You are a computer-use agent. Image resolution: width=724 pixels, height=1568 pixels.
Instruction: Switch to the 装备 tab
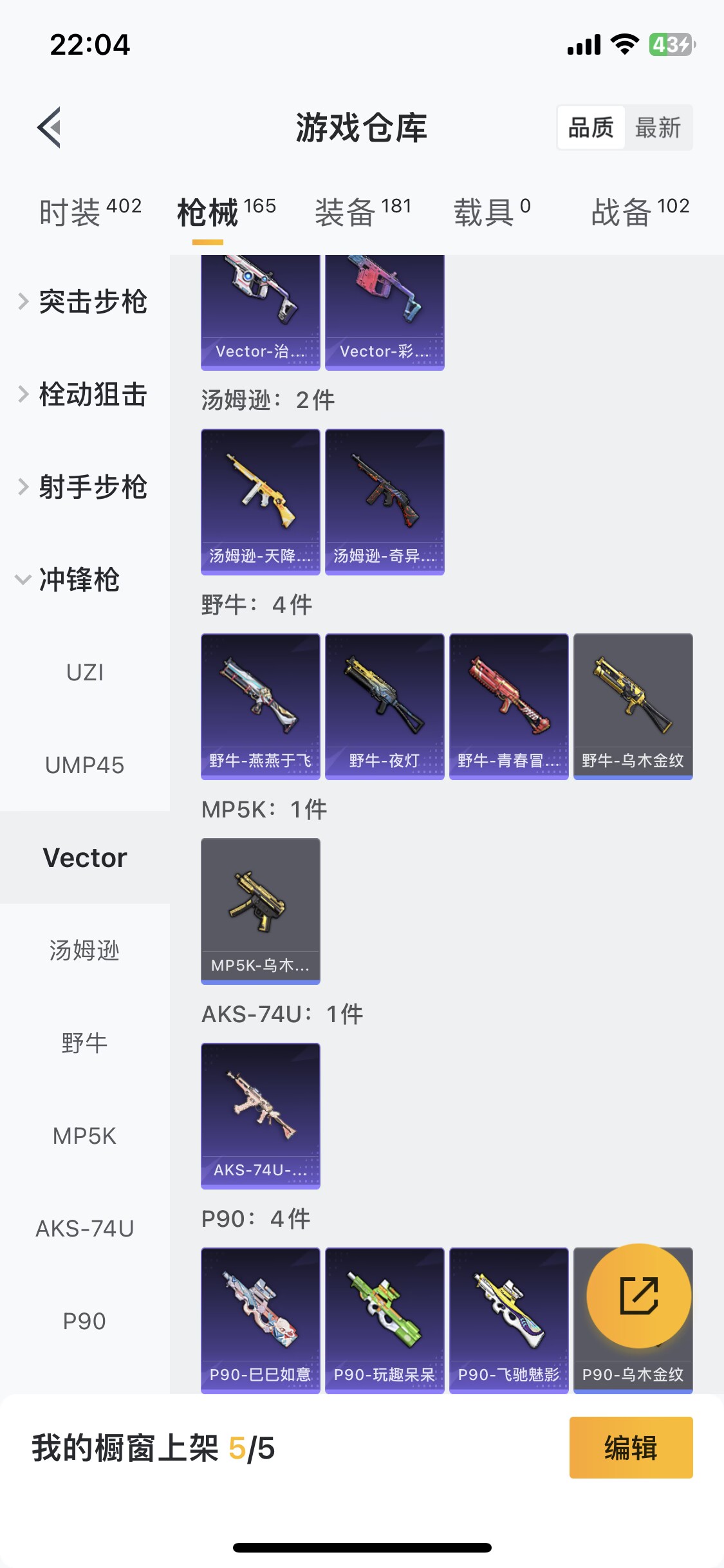pos(362,211)
